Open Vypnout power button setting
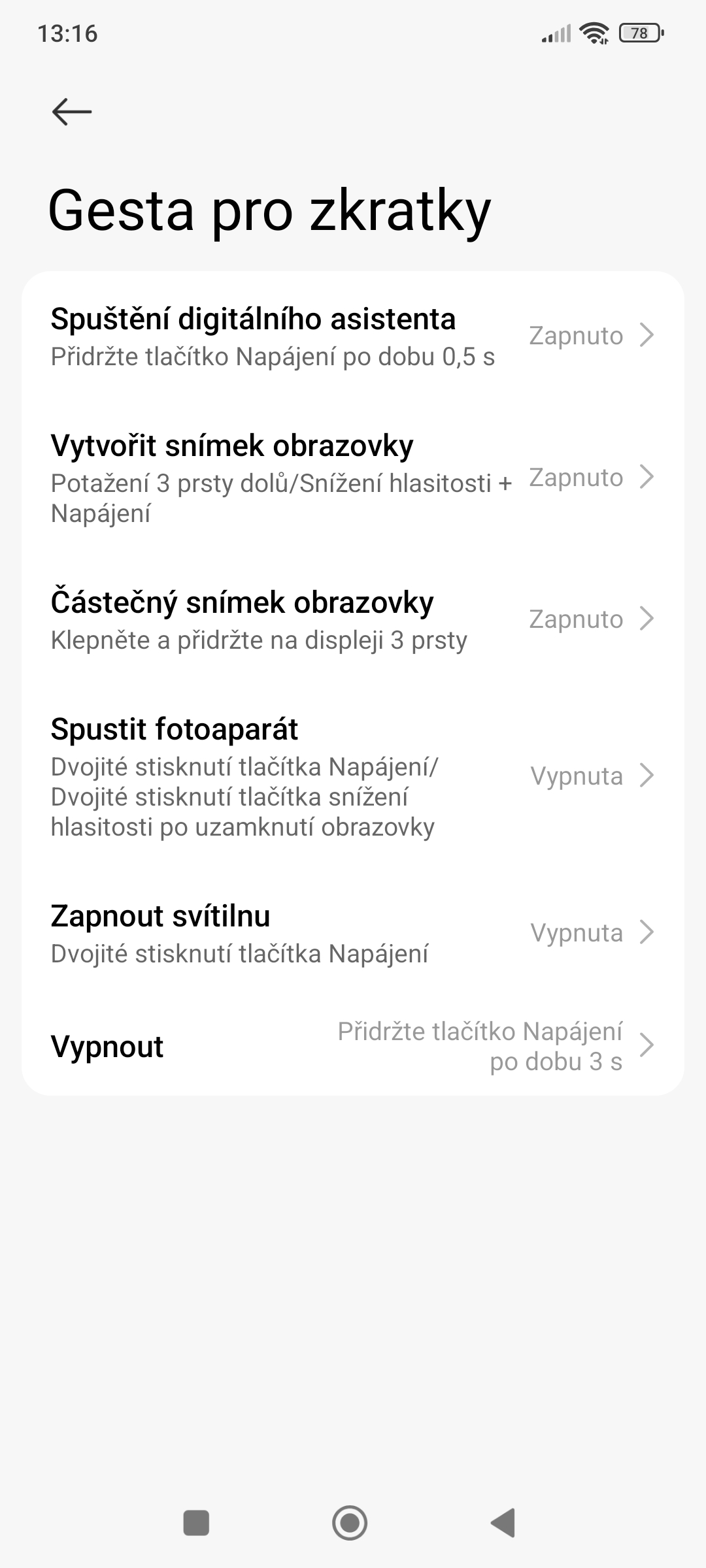Screen dimensions: 706x1568 [x=353, y=1046]
